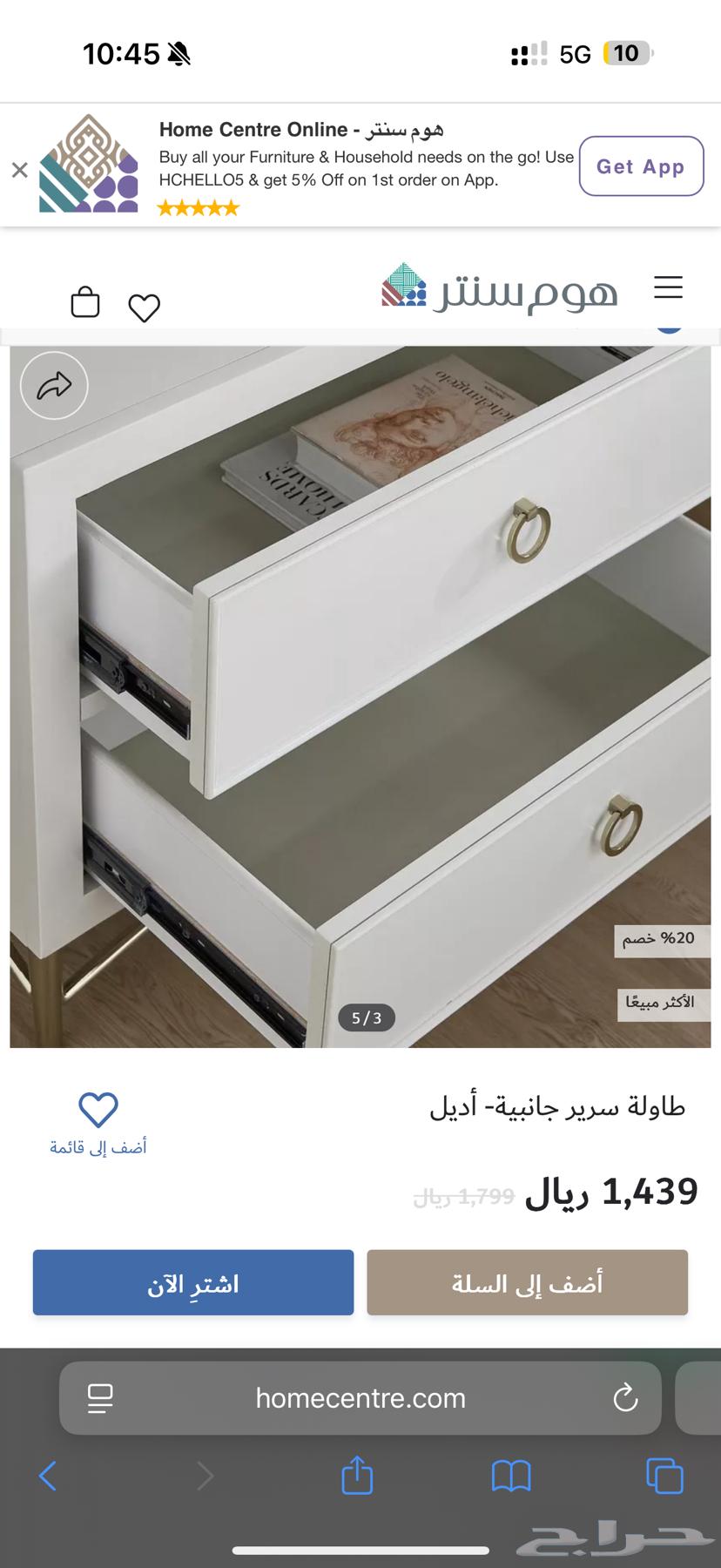This screenshot has height=1568, width=721.
Task: Open the shopping bag icon
Action: tap(84, 304)
